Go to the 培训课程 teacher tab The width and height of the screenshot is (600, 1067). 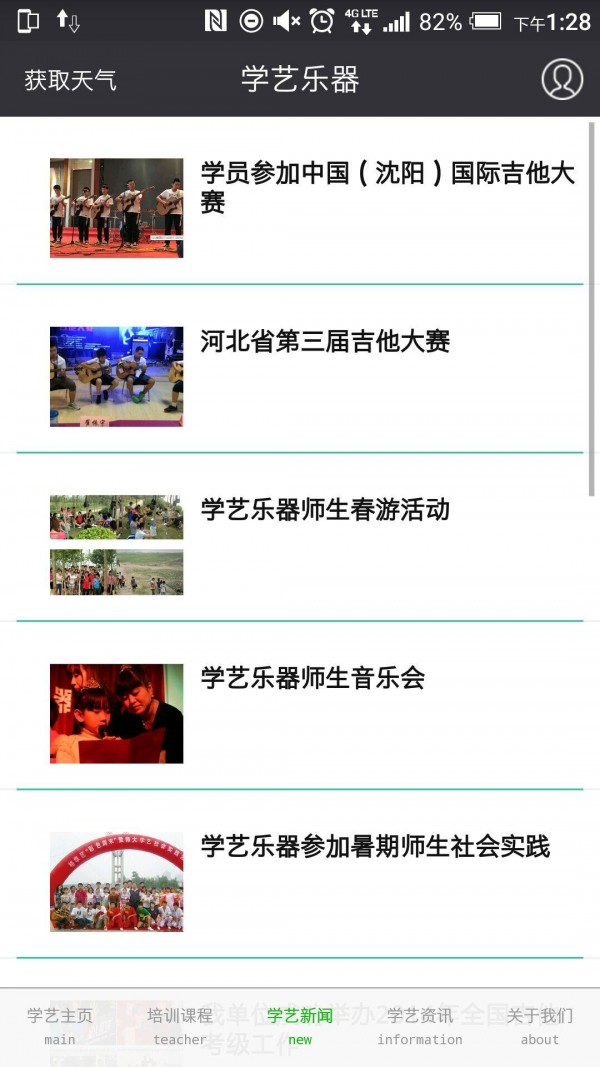180,1026
